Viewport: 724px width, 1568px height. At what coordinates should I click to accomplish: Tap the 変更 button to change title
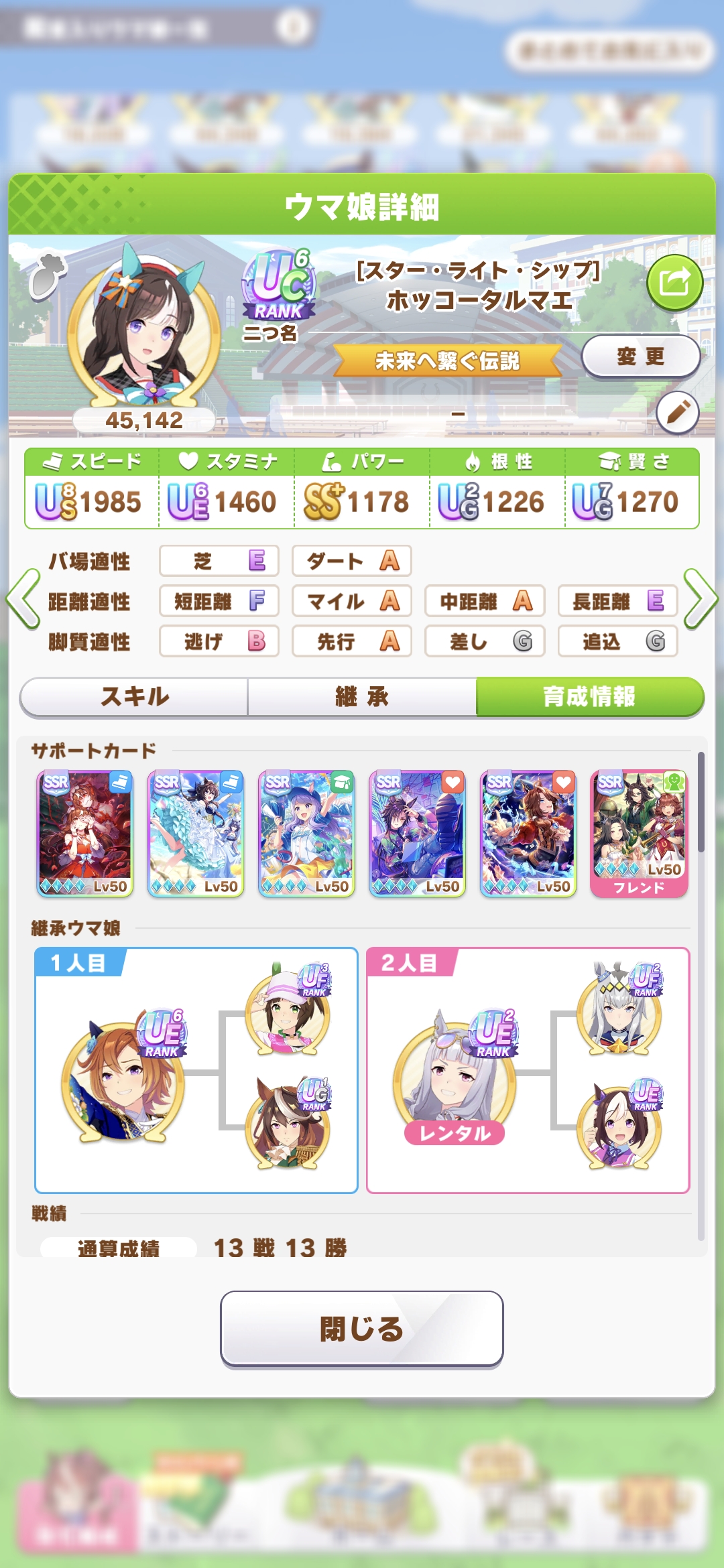640,356
